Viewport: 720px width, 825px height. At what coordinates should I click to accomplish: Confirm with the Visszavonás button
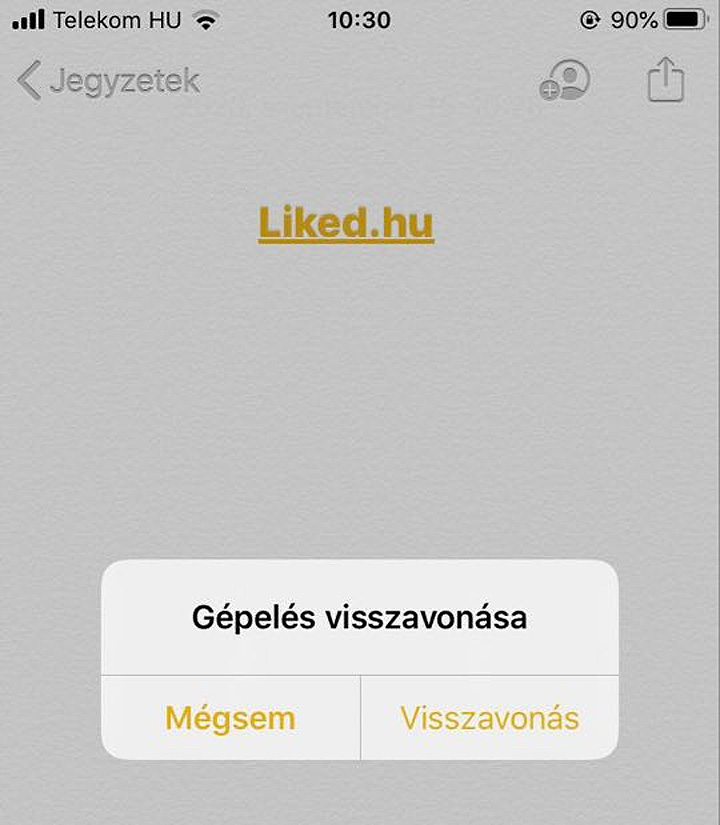pyautogui.click(x=489, y=718)
